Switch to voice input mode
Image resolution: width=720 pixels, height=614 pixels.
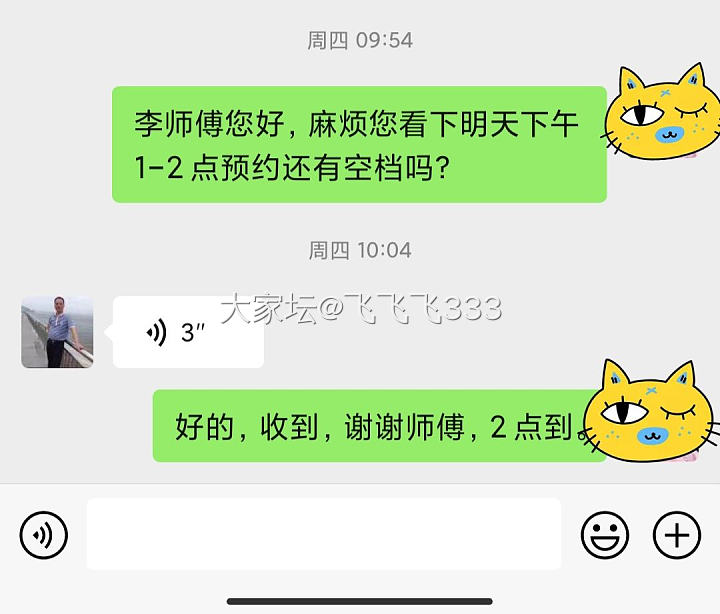click(x=43, y=535)
